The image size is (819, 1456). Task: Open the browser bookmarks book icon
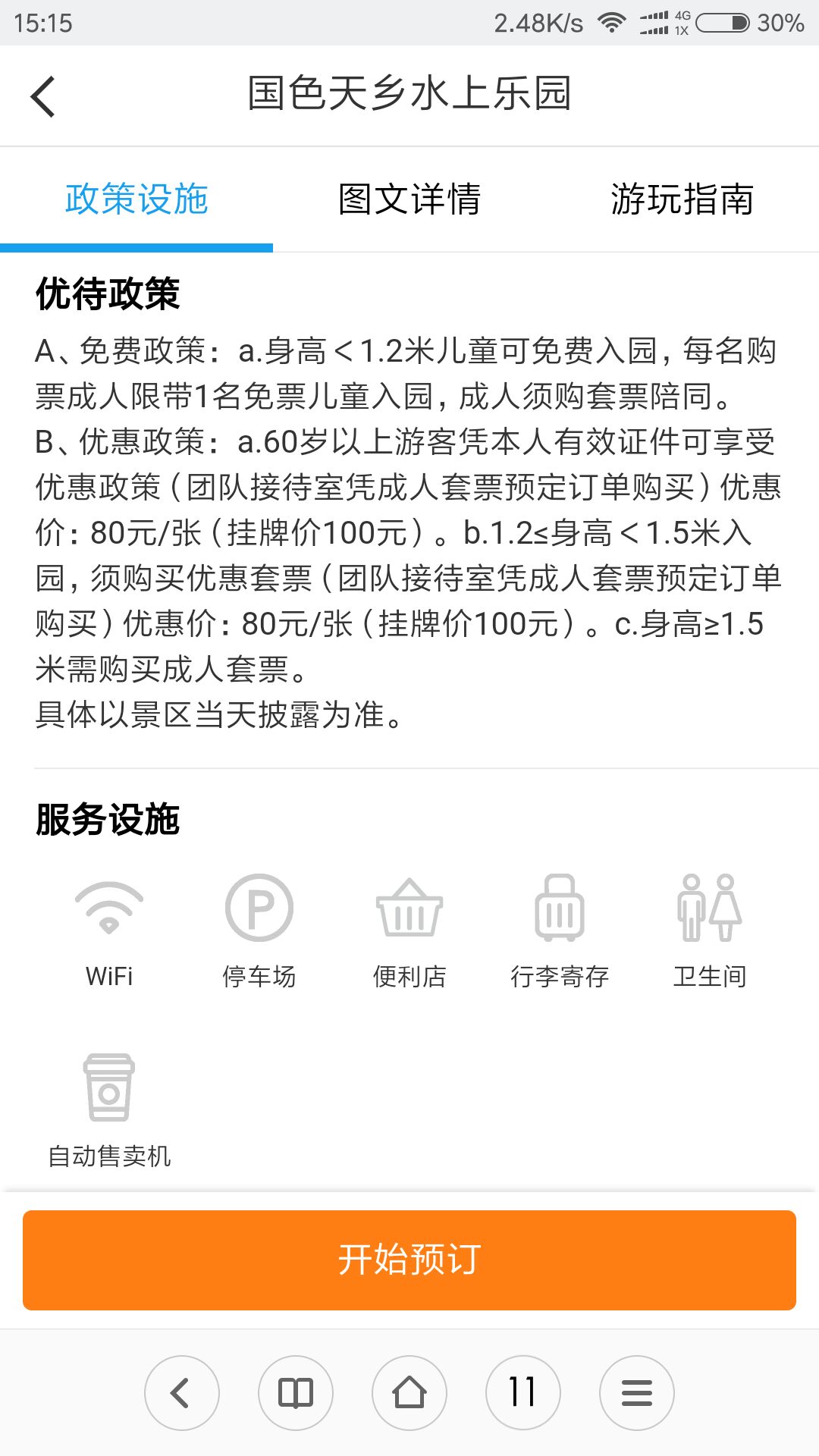pos(296,1393)
